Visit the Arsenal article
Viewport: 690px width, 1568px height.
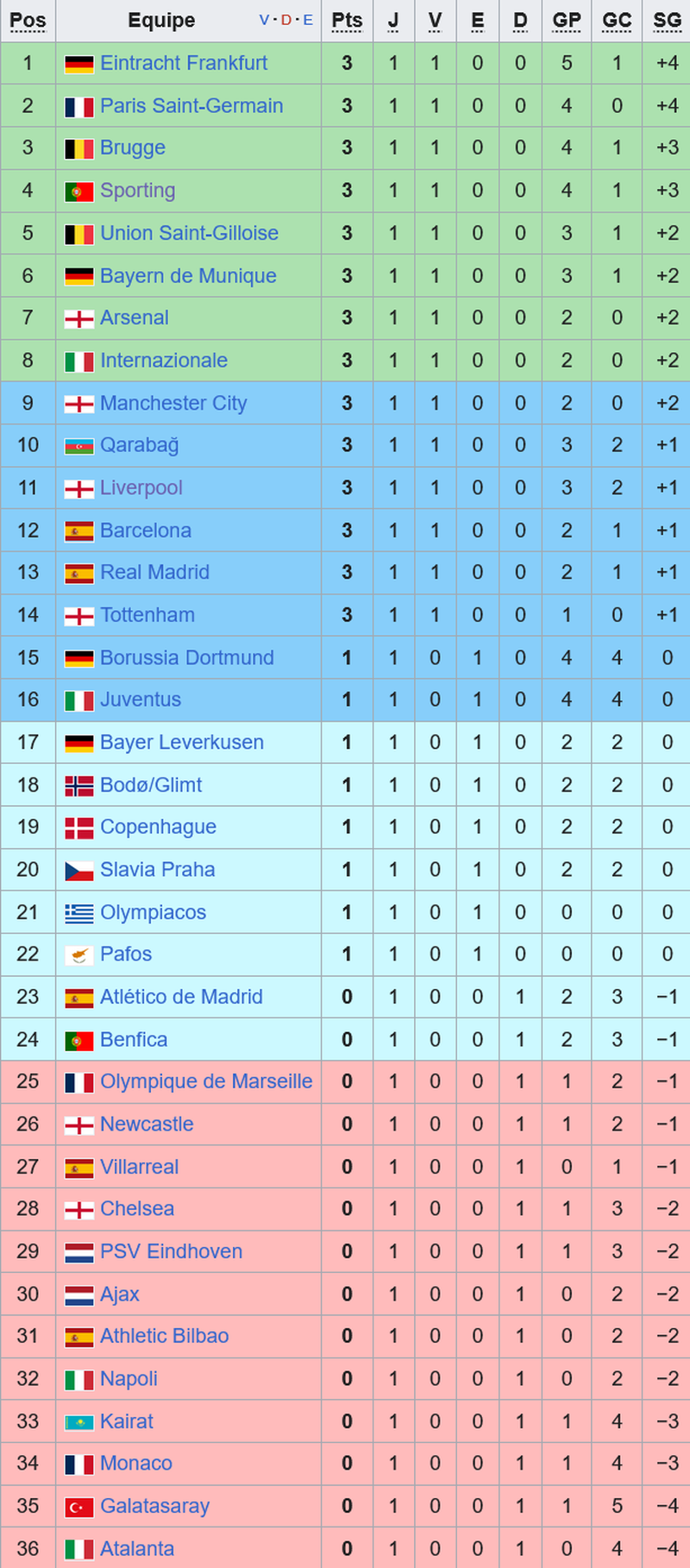135,318
